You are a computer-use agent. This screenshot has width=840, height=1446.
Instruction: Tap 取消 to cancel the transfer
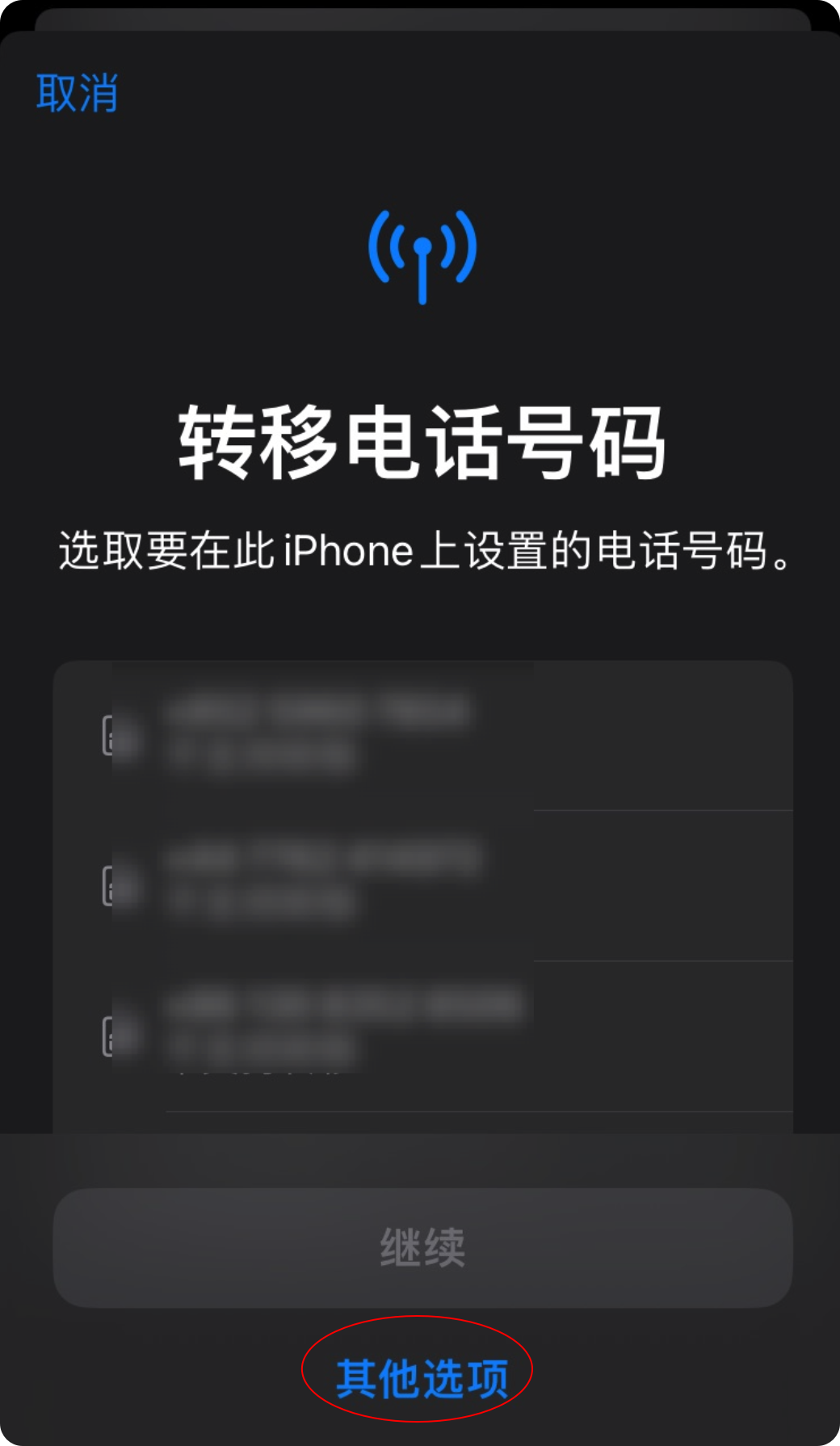pos(77,93)
